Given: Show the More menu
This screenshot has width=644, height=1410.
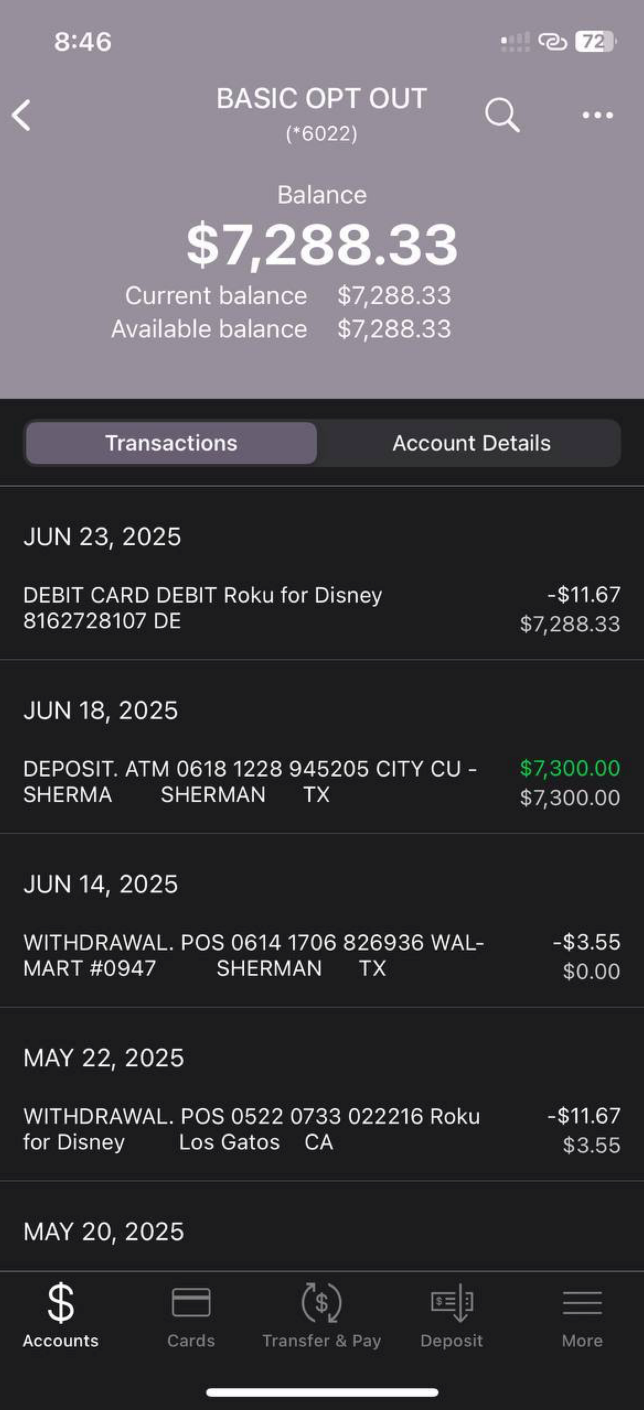Looking at the screenshot, I should click(x=582, y=1316).
